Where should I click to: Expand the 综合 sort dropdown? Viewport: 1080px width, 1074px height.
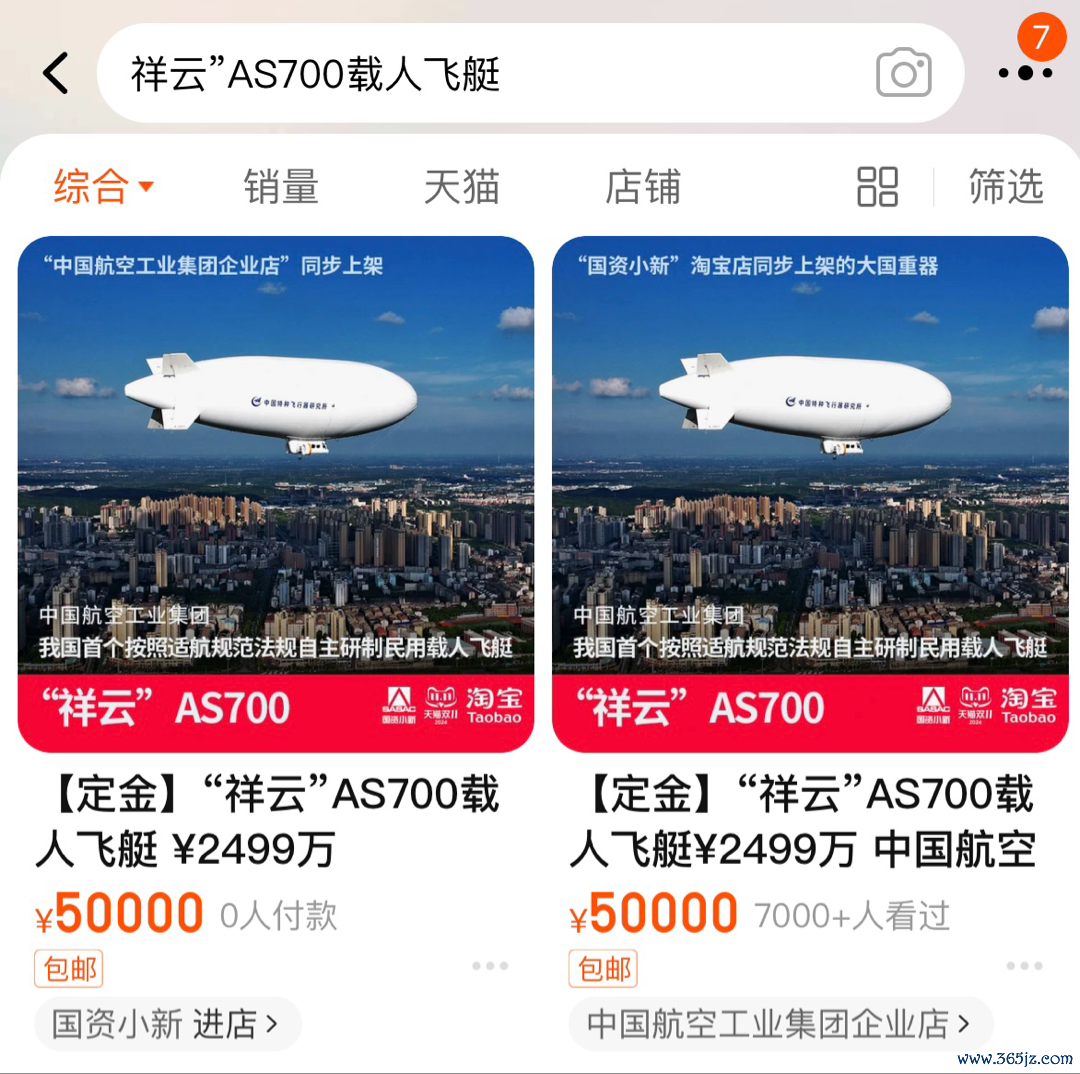103,186
